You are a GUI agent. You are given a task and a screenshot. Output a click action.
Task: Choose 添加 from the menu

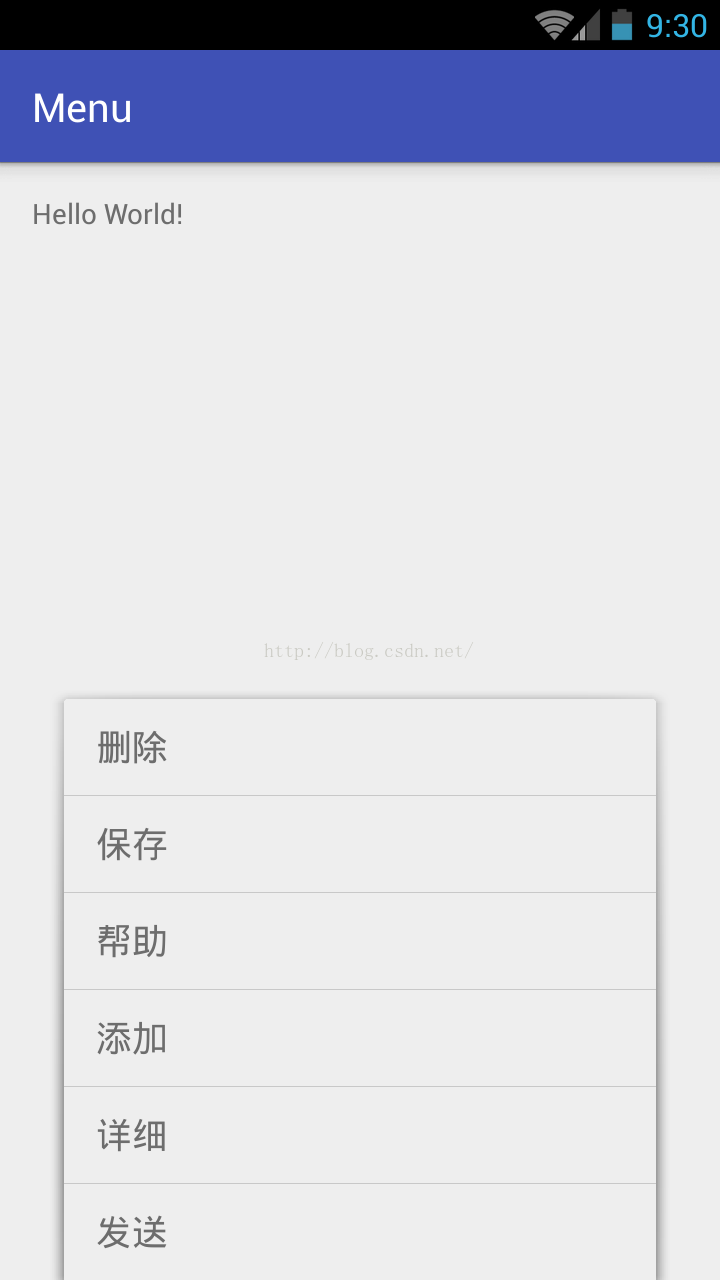(x=360, y=1038)
